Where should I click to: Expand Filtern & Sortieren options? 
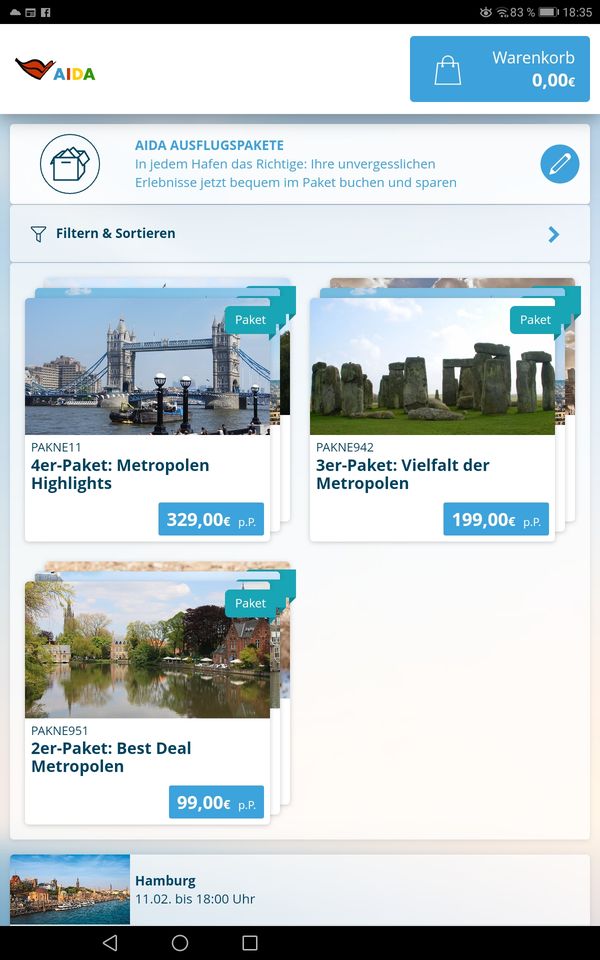[x=300, y=234]
